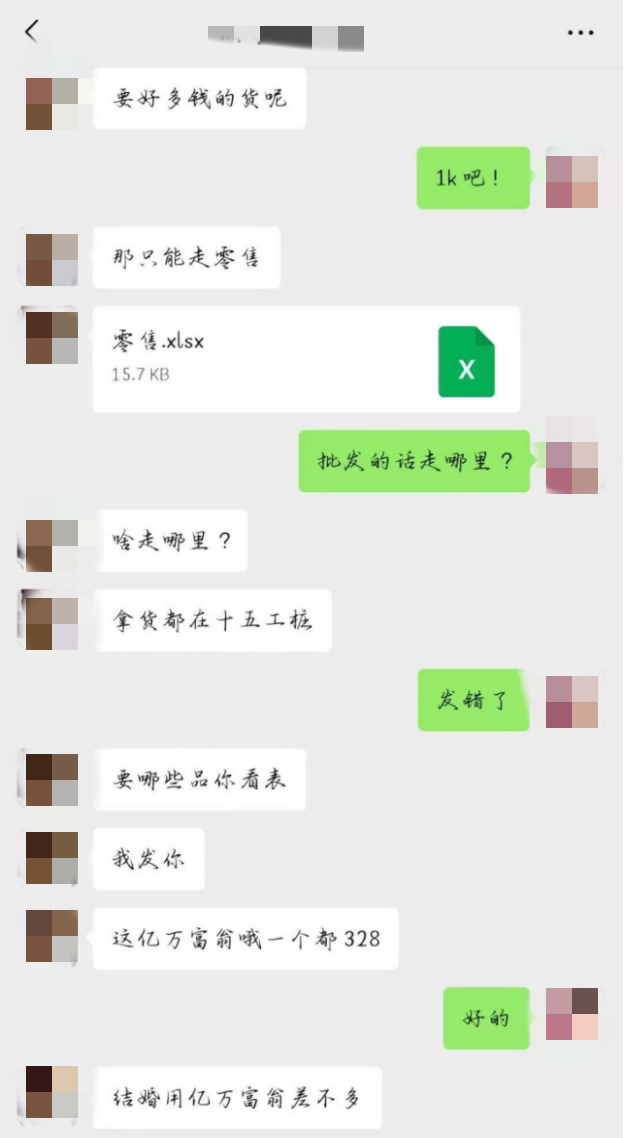Go back to the chat list
This screenshot has height=1138, width=624.
click(32, 32)
